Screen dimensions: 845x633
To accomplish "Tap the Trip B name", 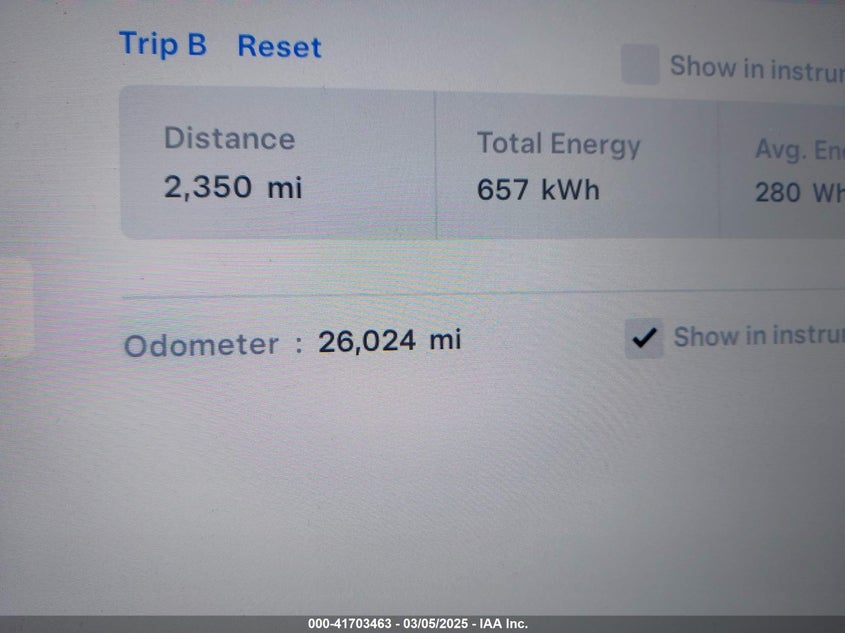I will (x=163, y=45).
